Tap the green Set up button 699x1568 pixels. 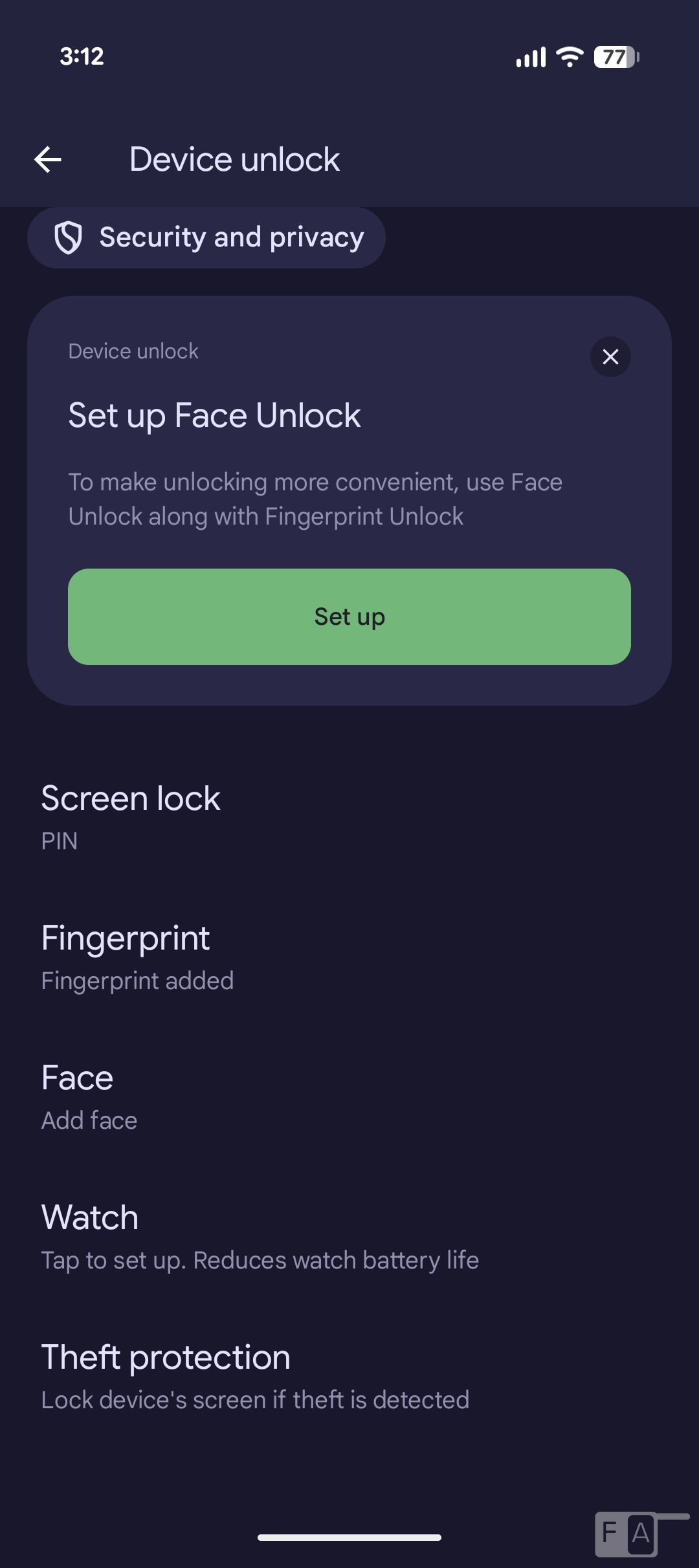pyautogui.click(x=349, y=616)
